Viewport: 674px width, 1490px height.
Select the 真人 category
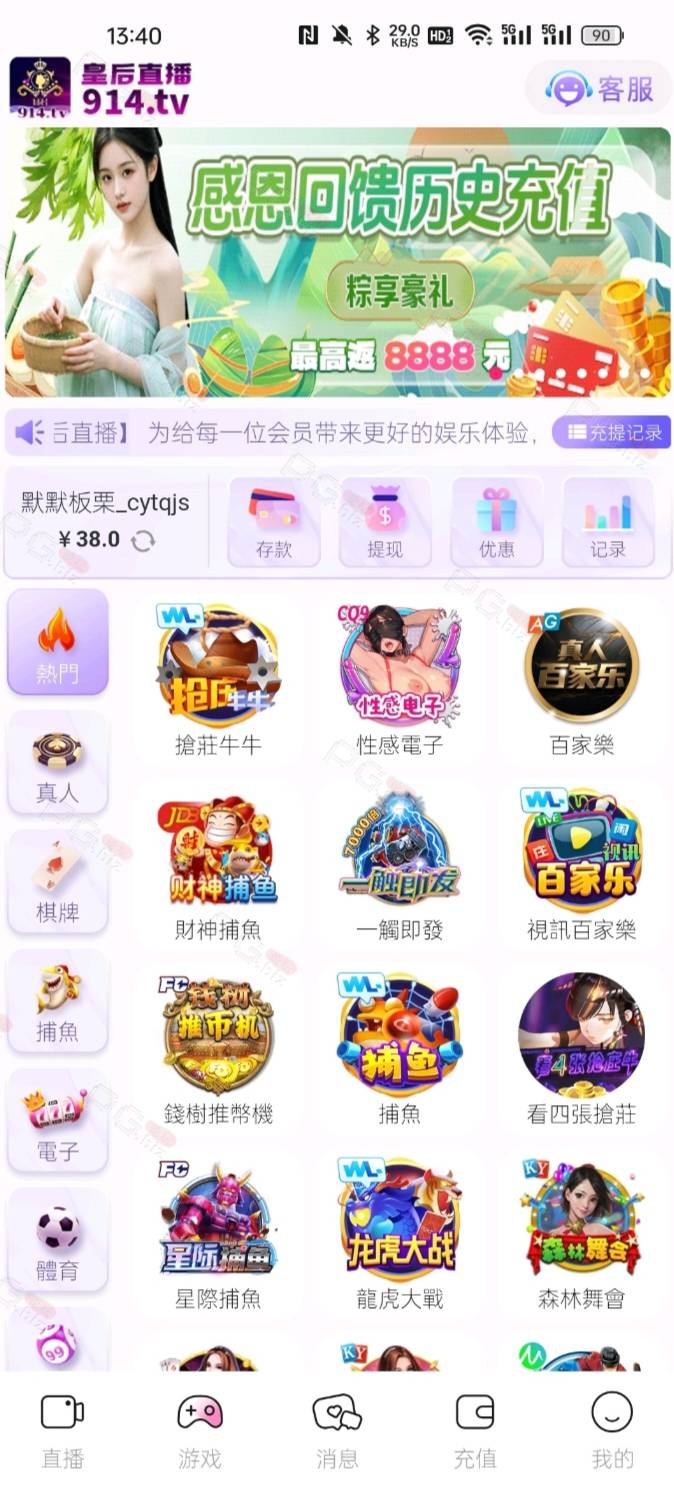[57, 763]
